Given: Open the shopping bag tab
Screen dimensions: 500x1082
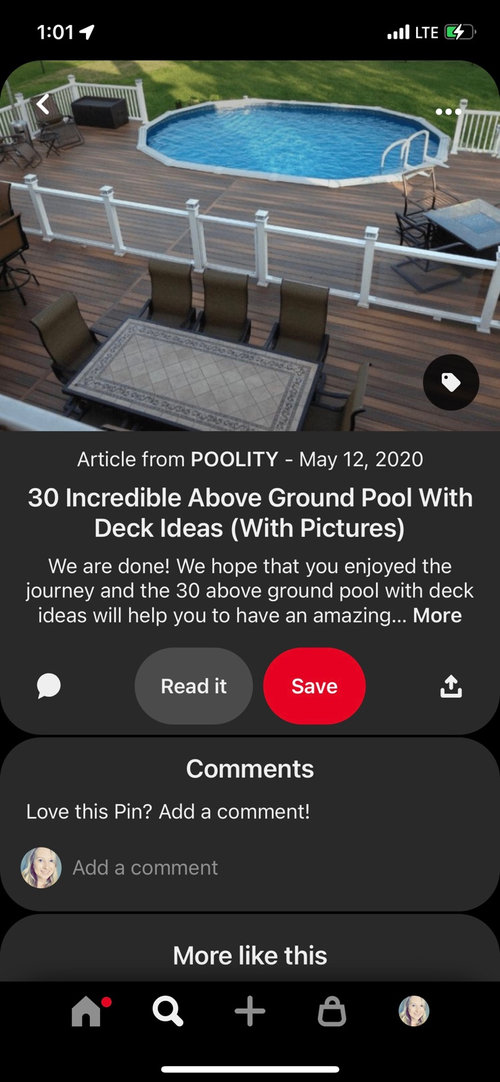Looking at the screenshot, I should [332, 1012].
